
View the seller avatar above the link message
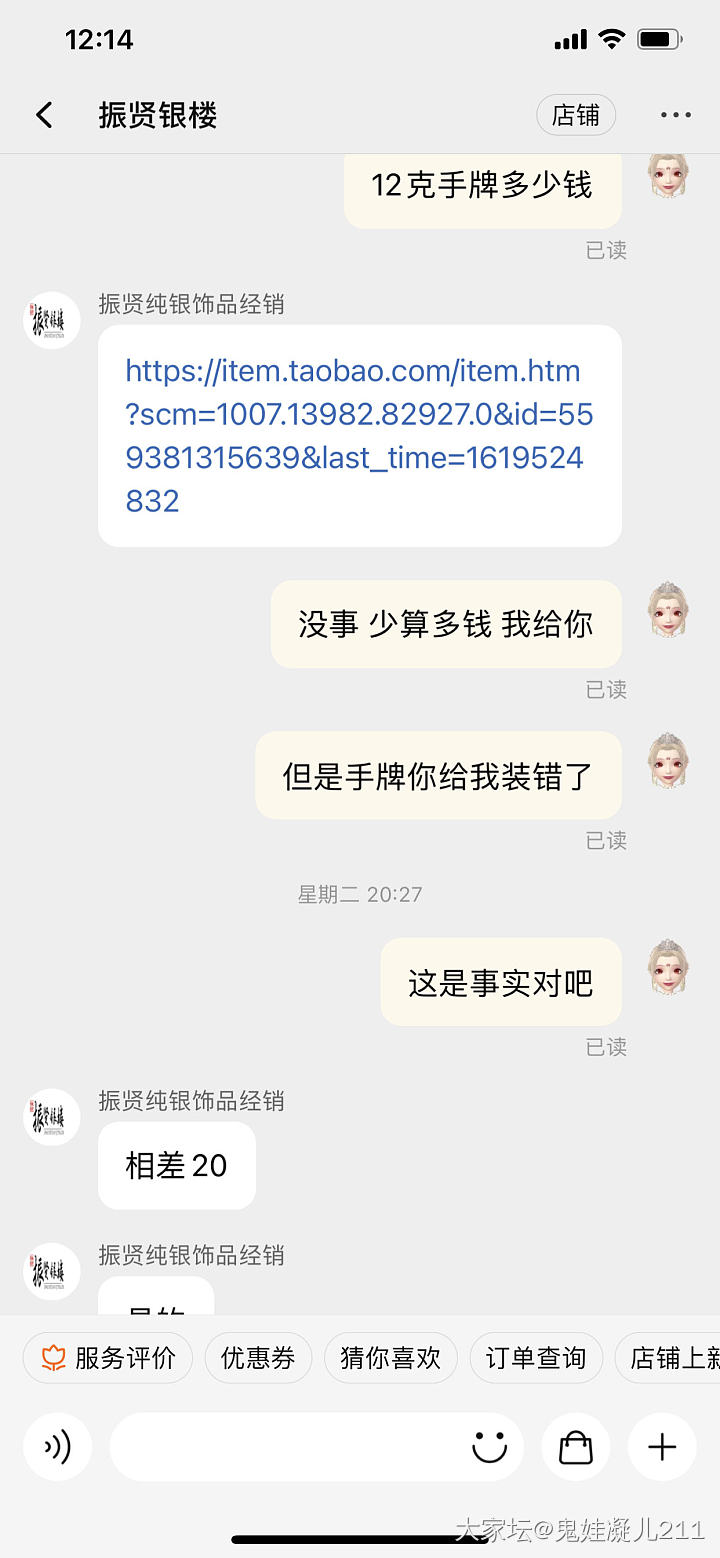pyautogui.click(x=52, y=320)
